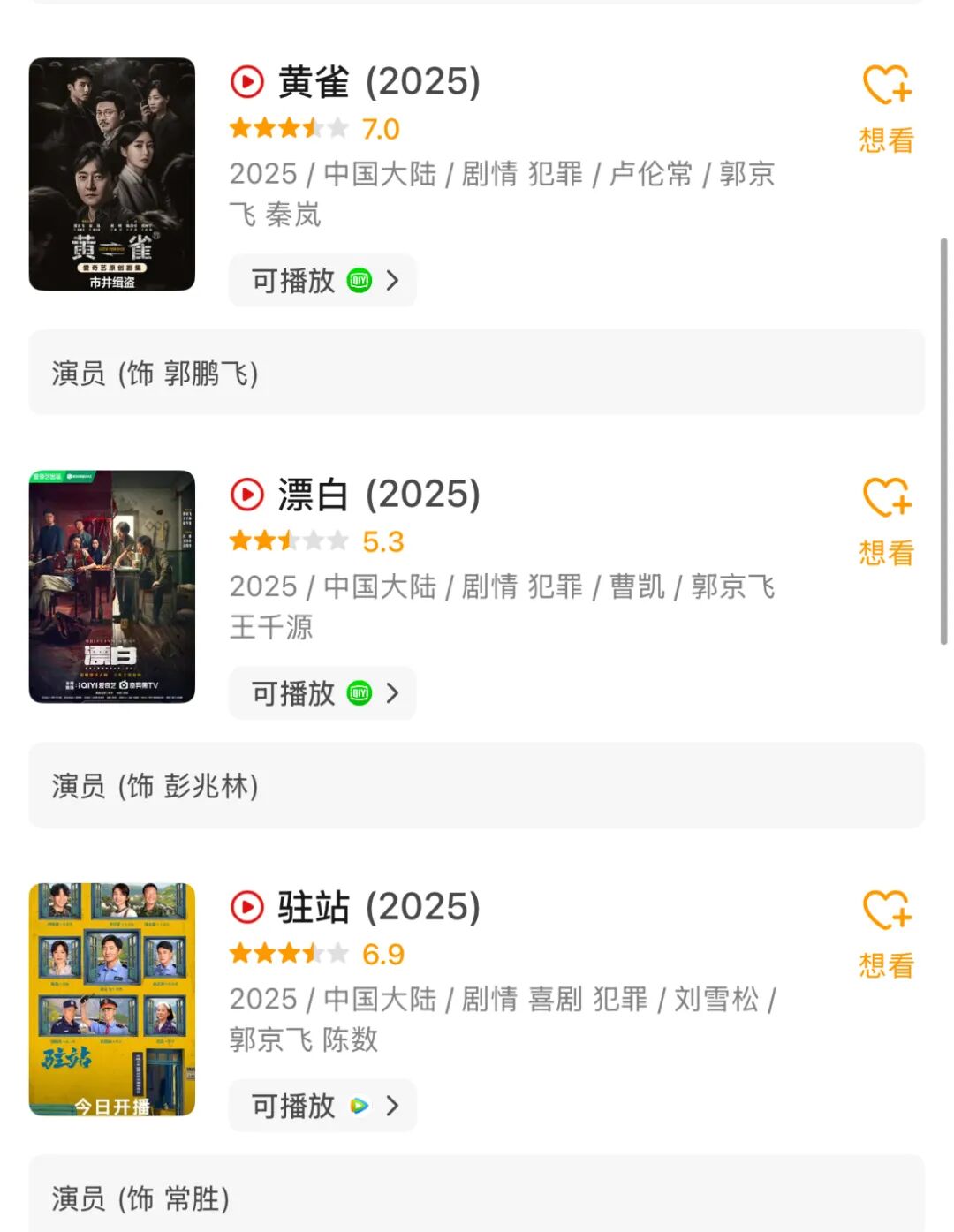Add 黄雀 to want-to-watch list
Screen dimensions: 954x1232
tap(886, 108)
